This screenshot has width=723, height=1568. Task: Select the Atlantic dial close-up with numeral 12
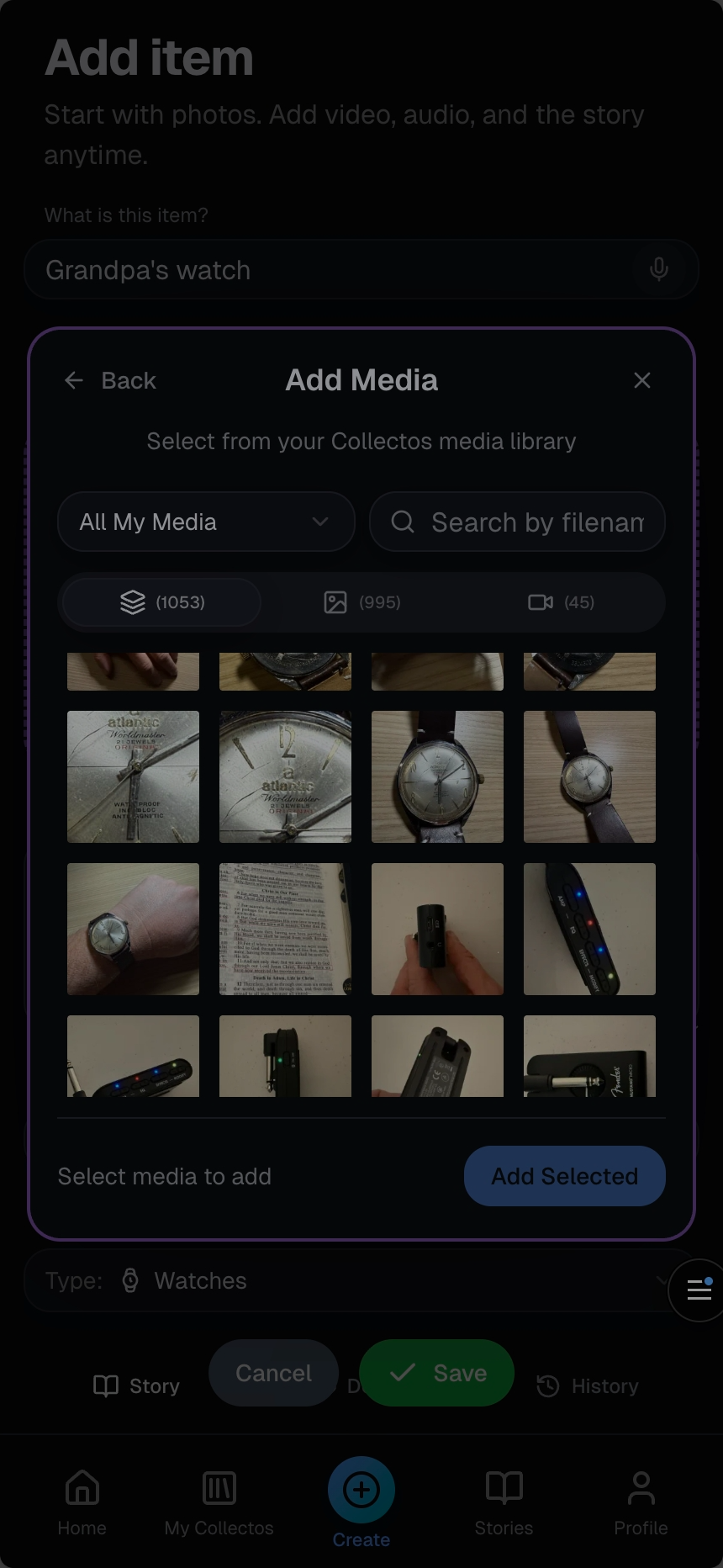click(285, 776)
